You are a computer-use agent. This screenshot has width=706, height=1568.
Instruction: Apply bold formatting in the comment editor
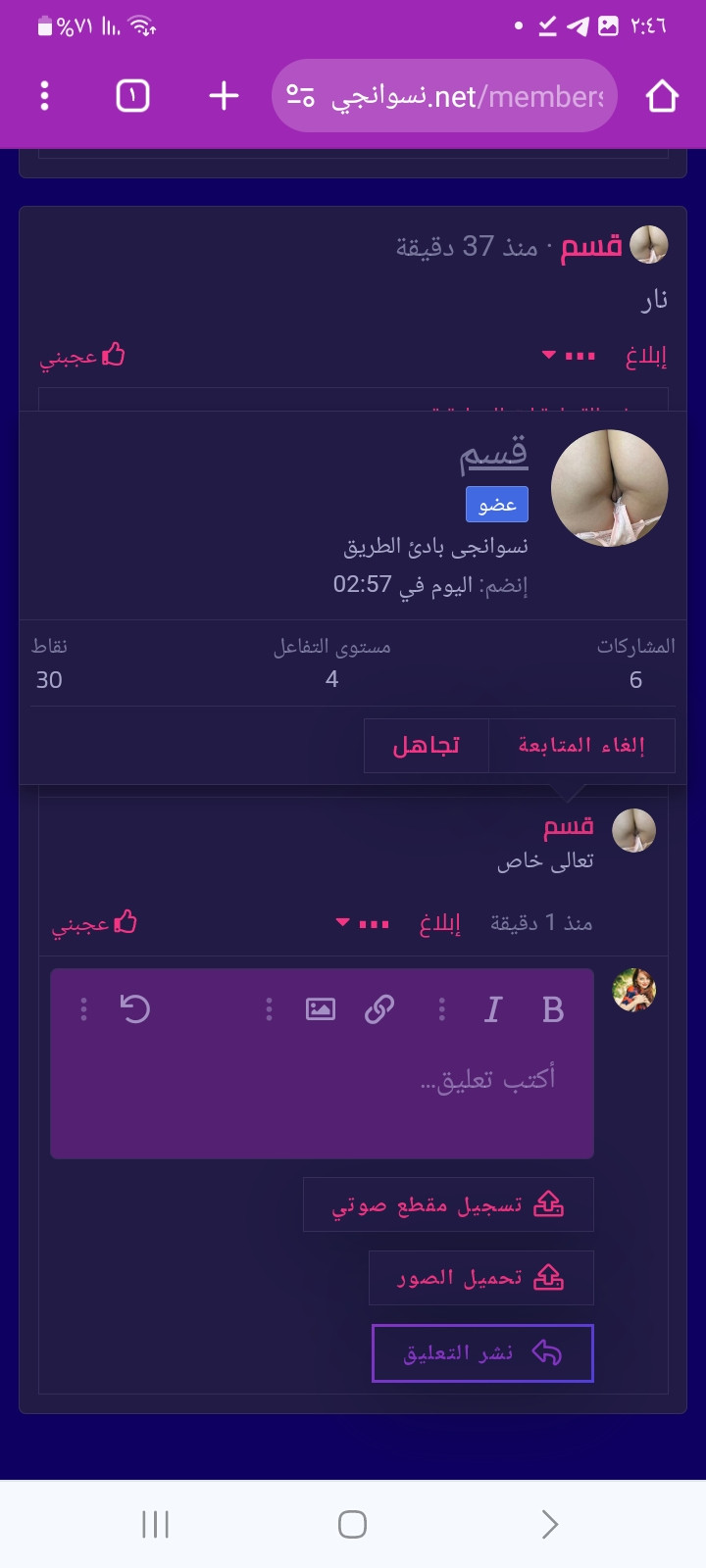click(x=553, y=1009)
